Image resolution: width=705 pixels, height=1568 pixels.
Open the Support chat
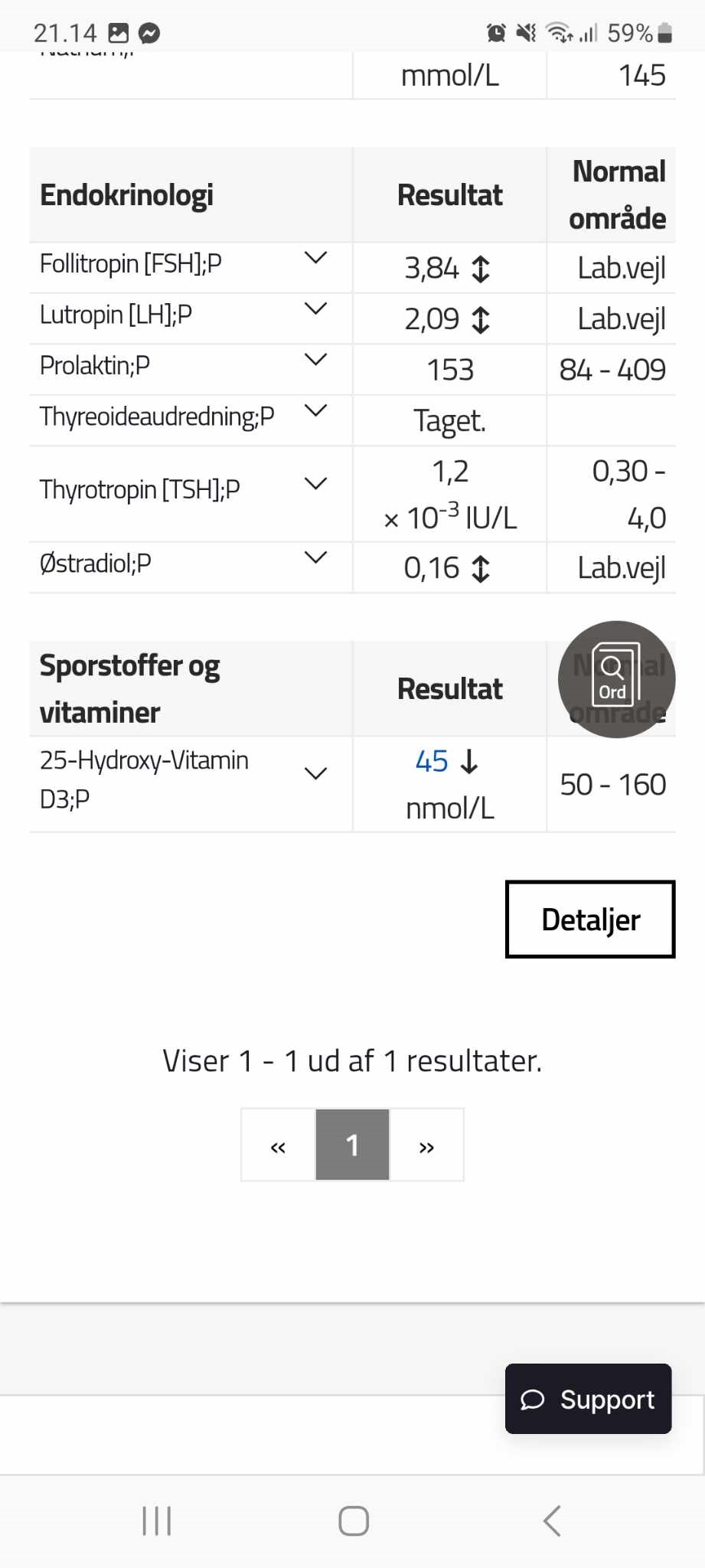[588, 1399]
